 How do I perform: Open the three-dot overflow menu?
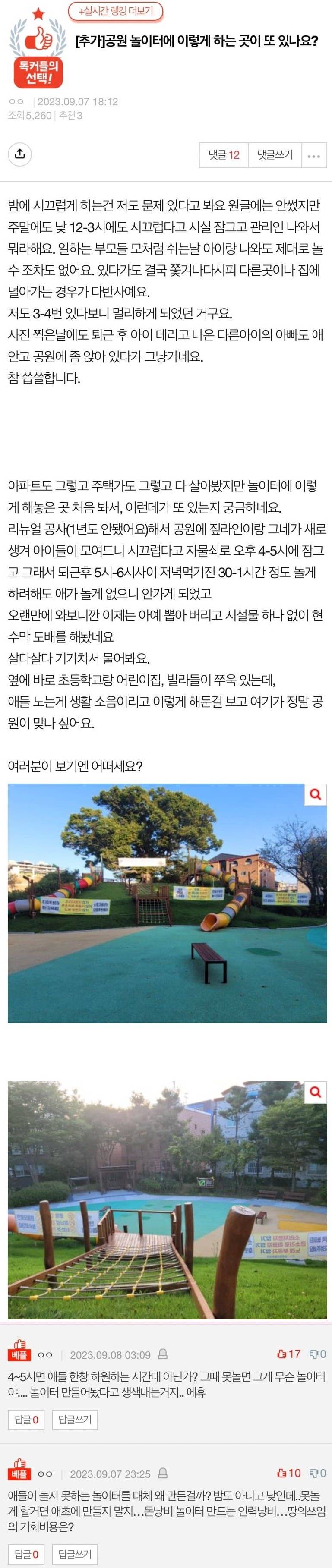pos(314,156)
